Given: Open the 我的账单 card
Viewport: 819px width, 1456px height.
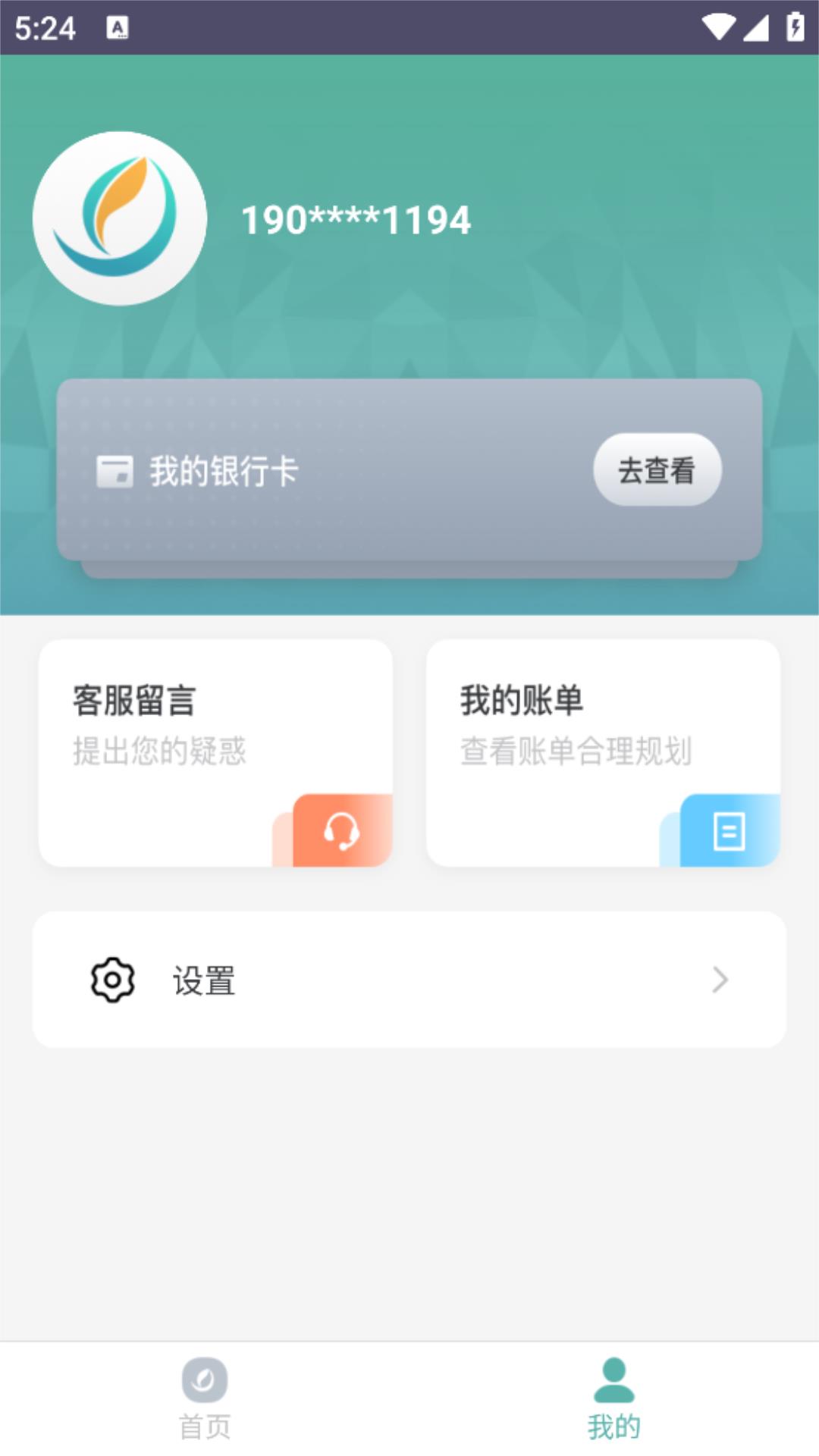Looking at the screenshot, I should (603, 752).
